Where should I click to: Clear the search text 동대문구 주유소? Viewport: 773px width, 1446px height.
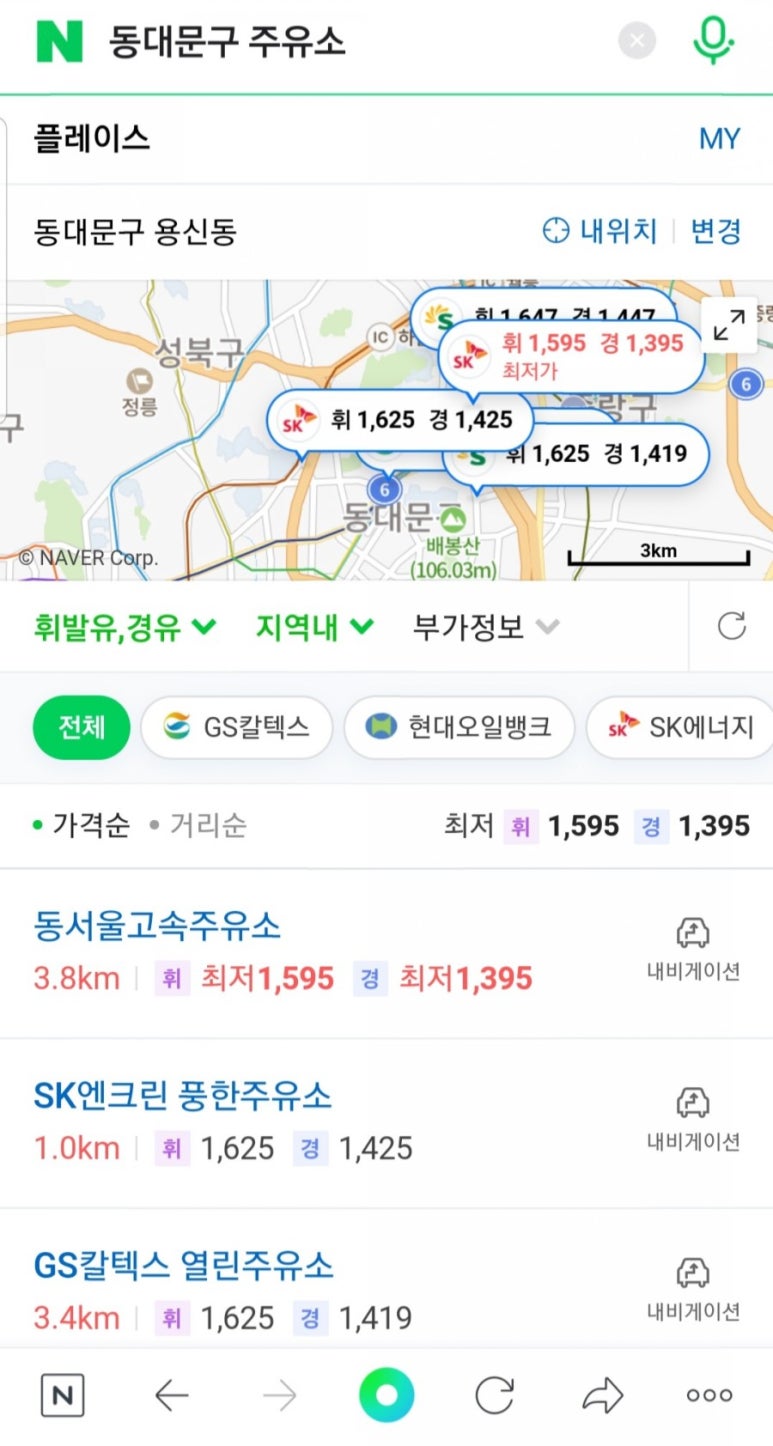637,41
